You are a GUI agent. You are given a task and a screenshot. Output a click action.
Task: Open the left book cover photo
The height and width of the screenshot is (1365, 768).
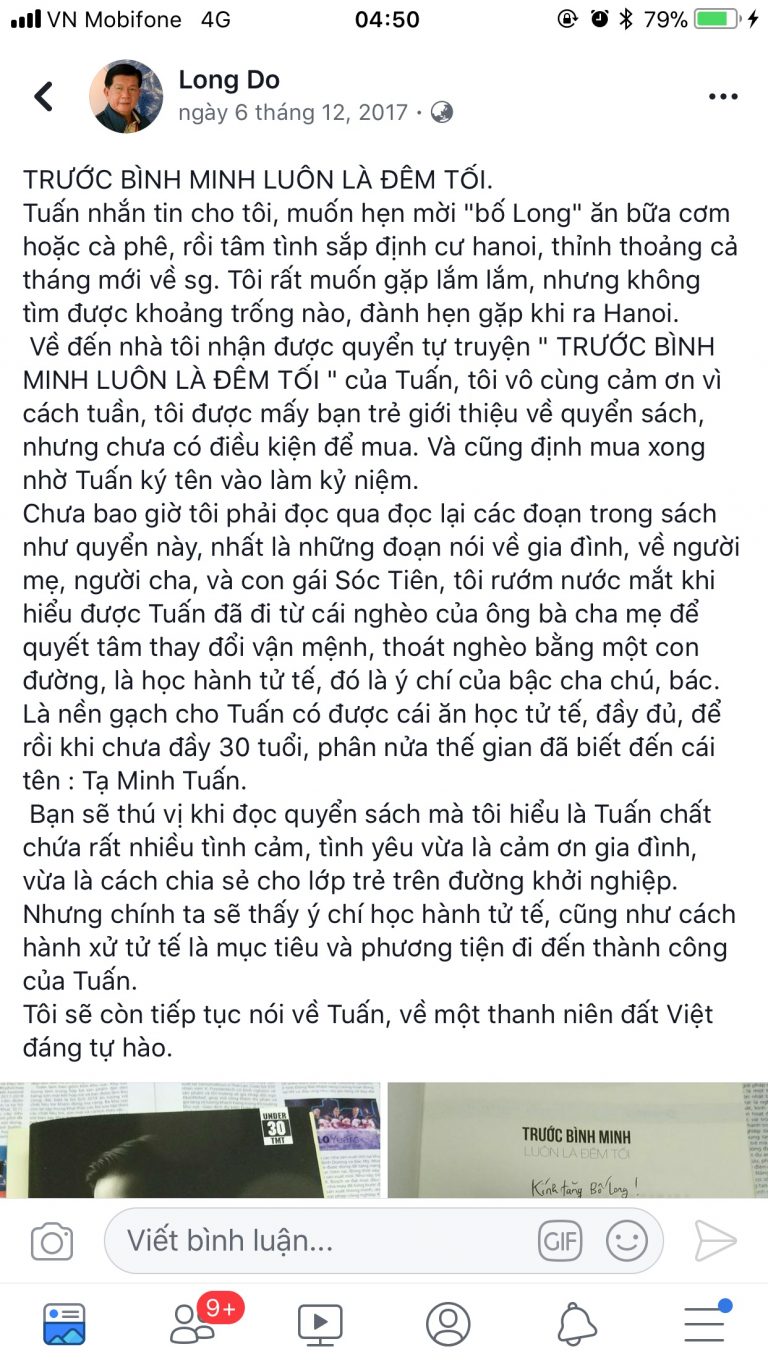(x=190, y=1139)
